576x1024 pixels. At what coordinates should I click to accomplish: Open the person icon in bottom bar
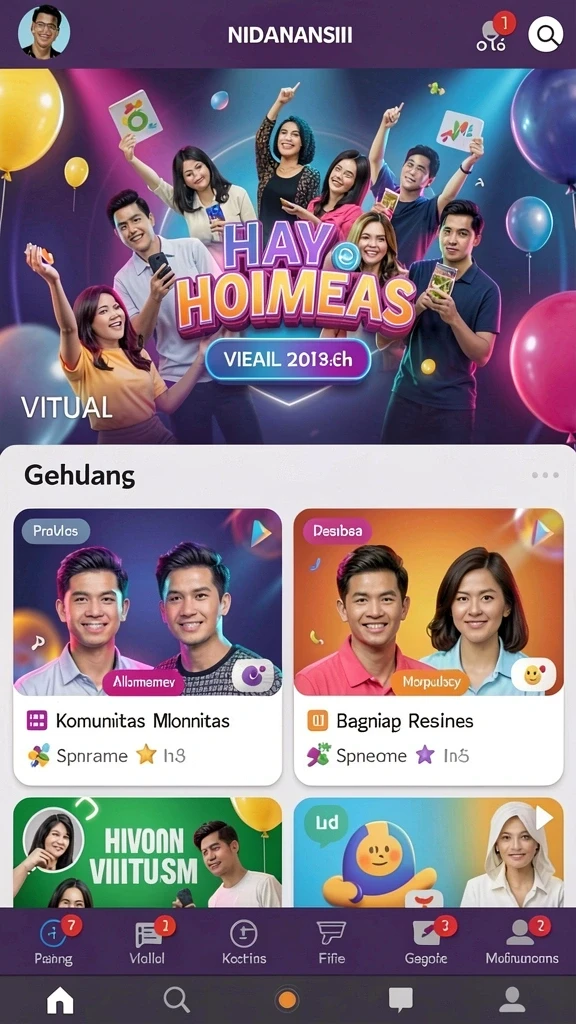(x=512, y=1000)
